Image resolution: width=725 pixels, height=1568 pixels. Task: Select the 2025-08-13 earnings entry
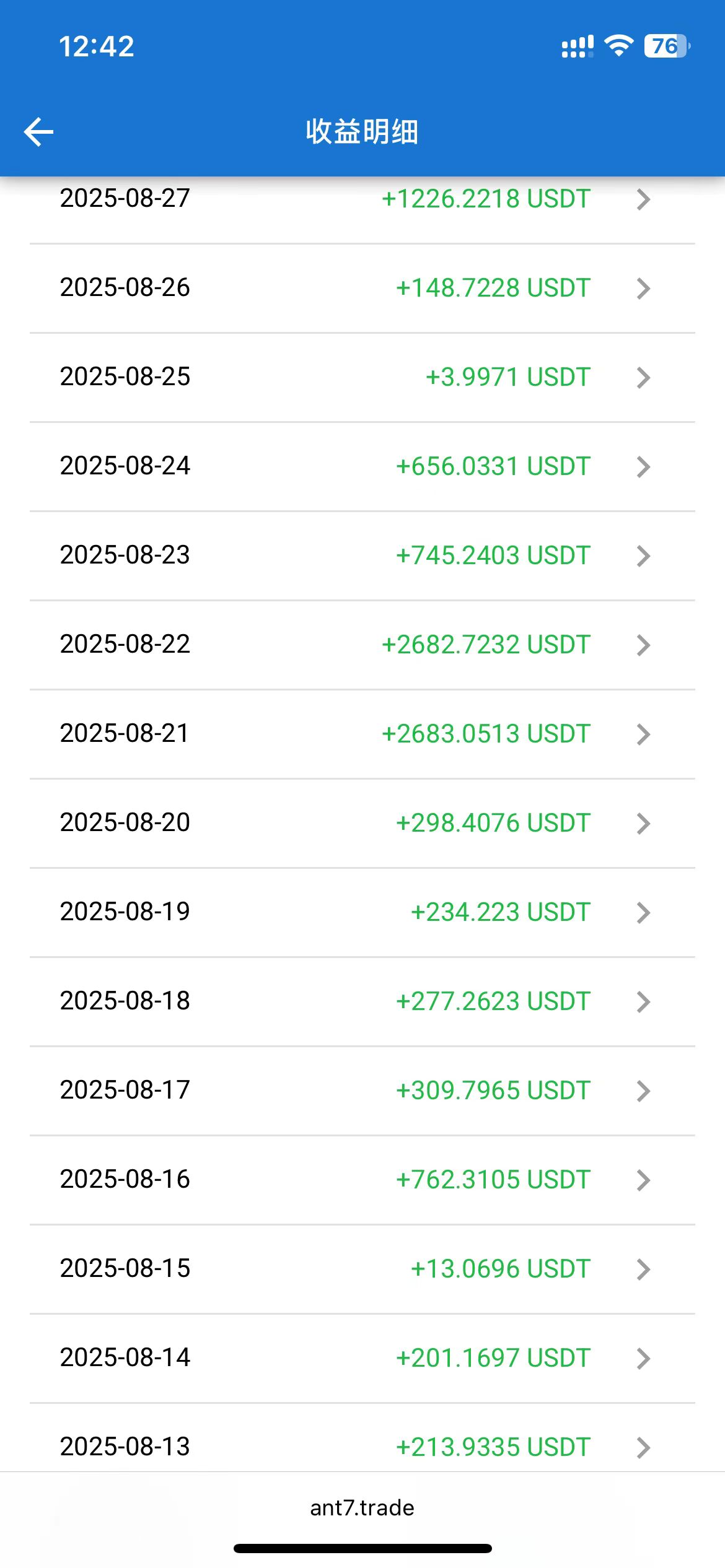362,1446
